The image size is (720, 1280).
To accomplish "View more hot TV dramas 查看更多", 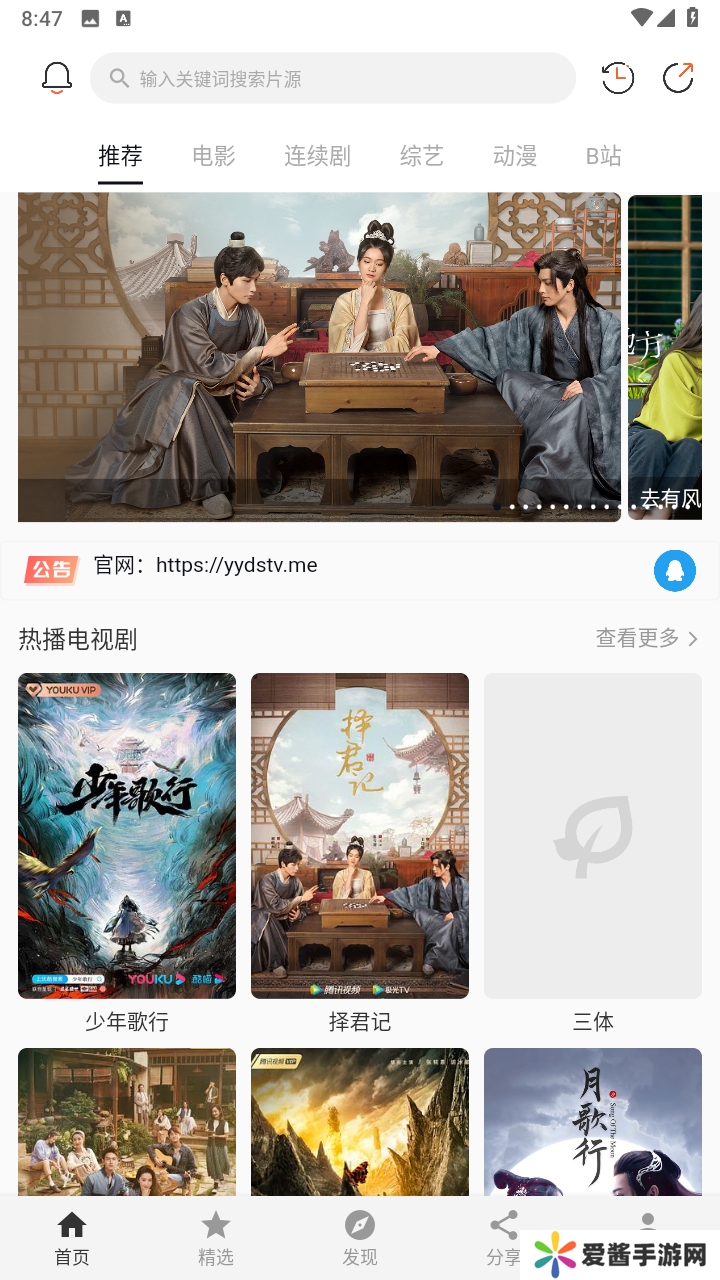I will click(x=646, y=638).
